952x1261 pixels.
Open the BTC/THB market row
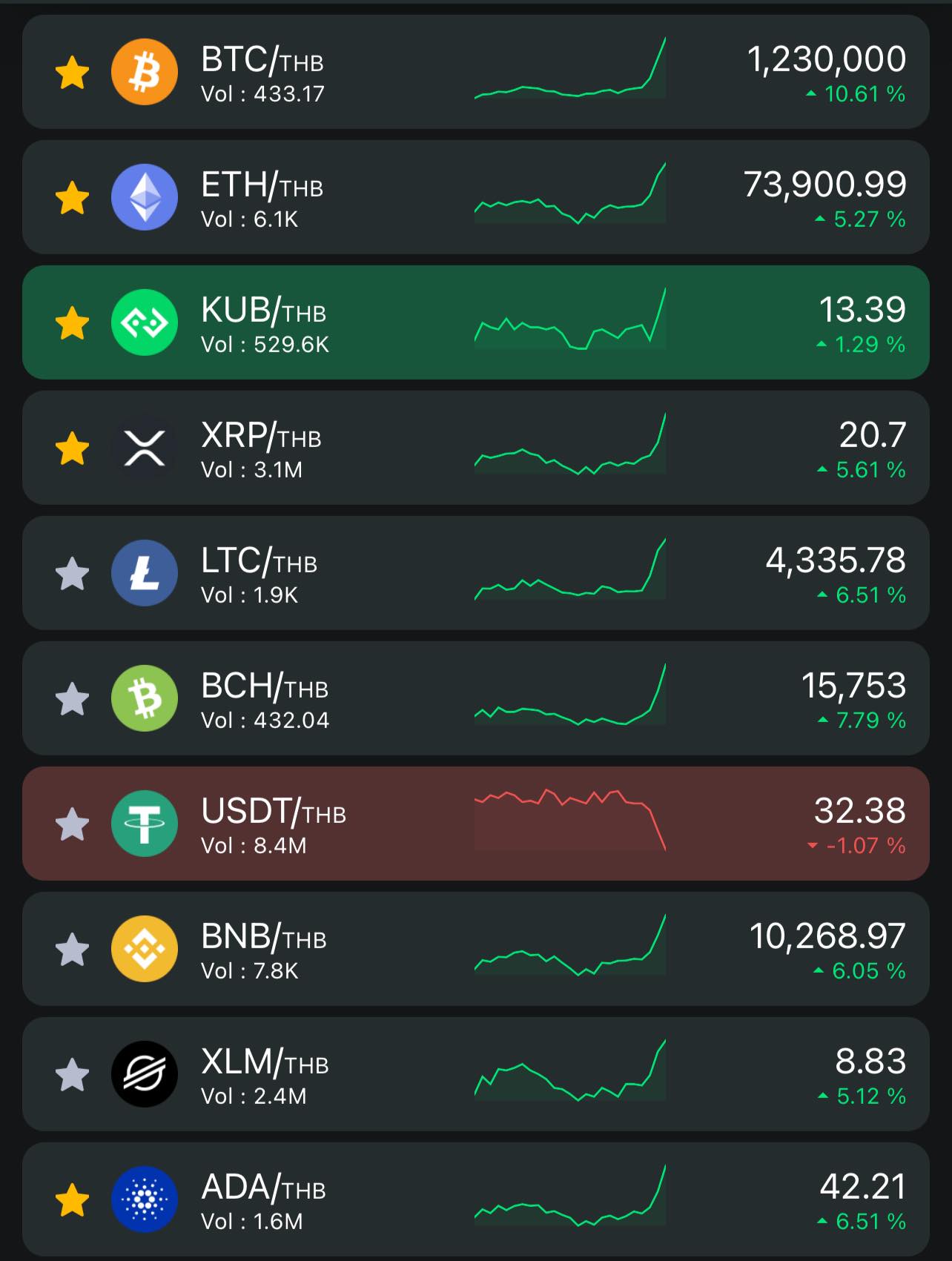475,72
